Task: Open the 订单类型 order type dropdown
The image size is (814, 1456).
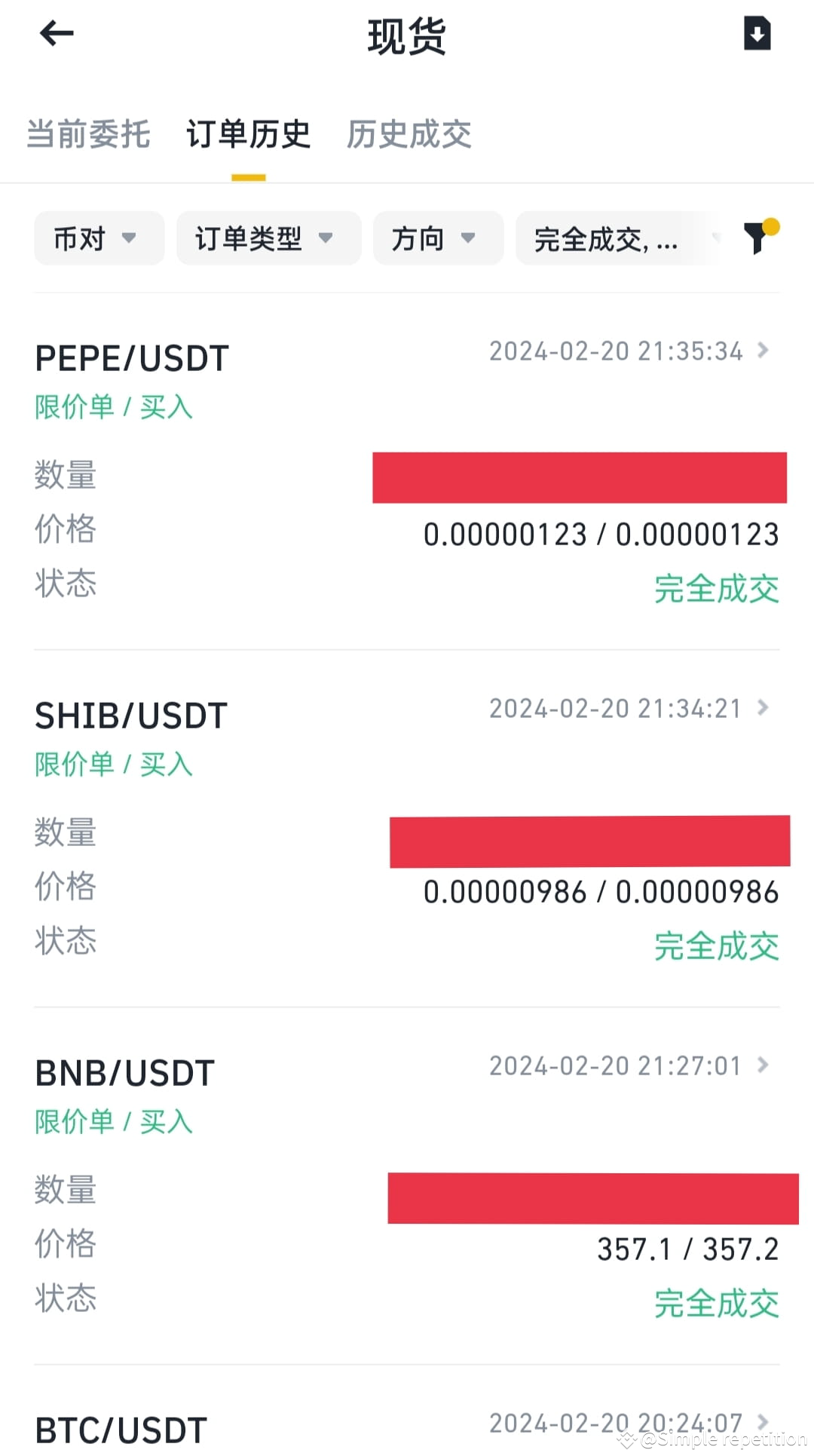Action: click(x=268, y=238)
